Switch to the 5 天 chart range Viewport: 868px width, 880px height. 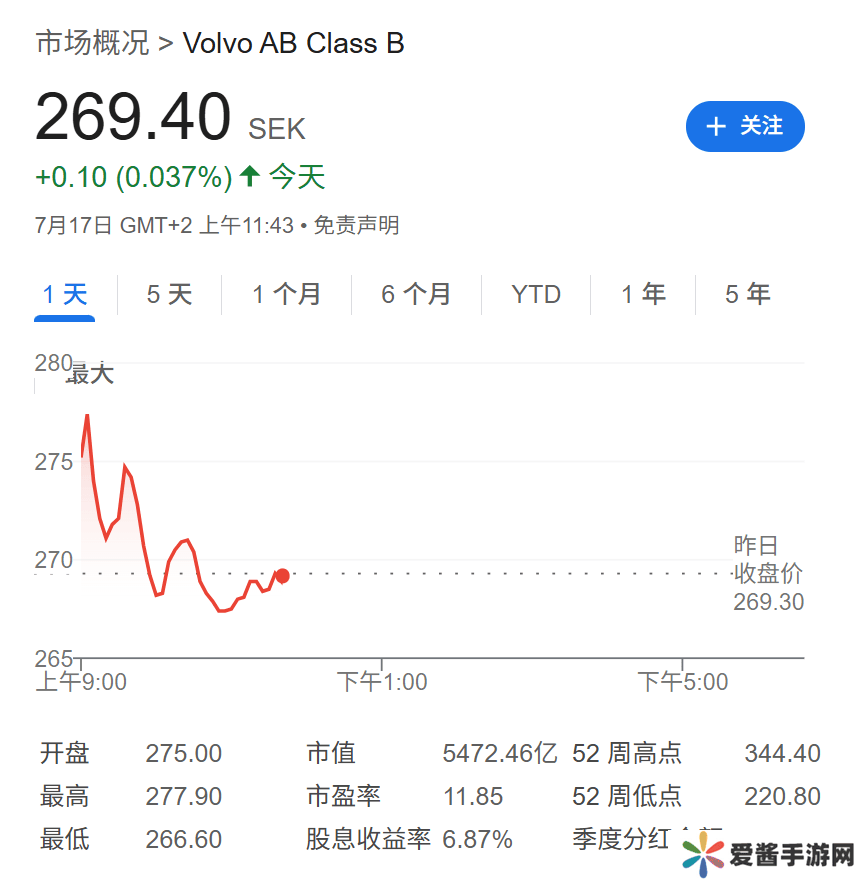click(169, 294)
